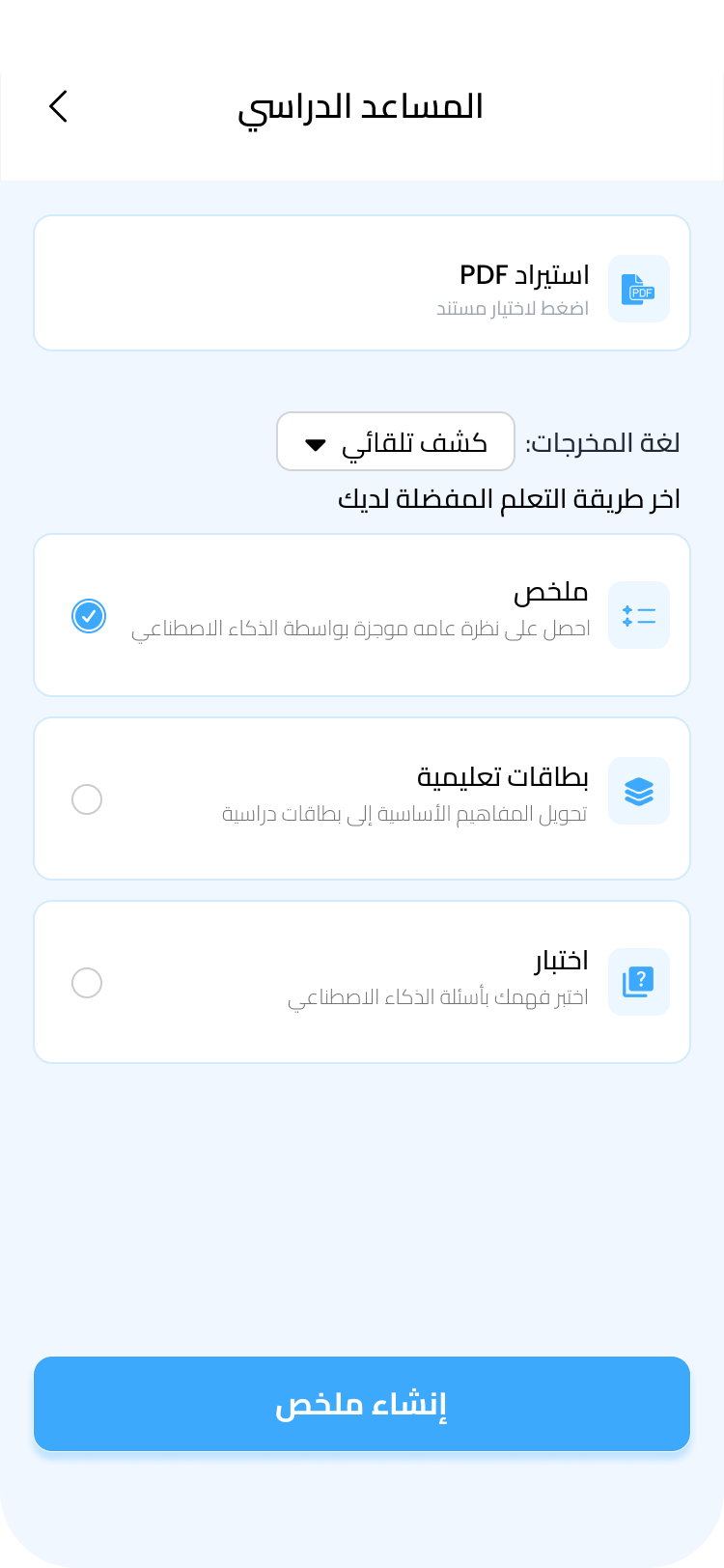Click the dropdown arrow next to كشف تلقائي
The height and width of the screenshot is (1568, 724).
pyautogui.click(x=313, y=444)
